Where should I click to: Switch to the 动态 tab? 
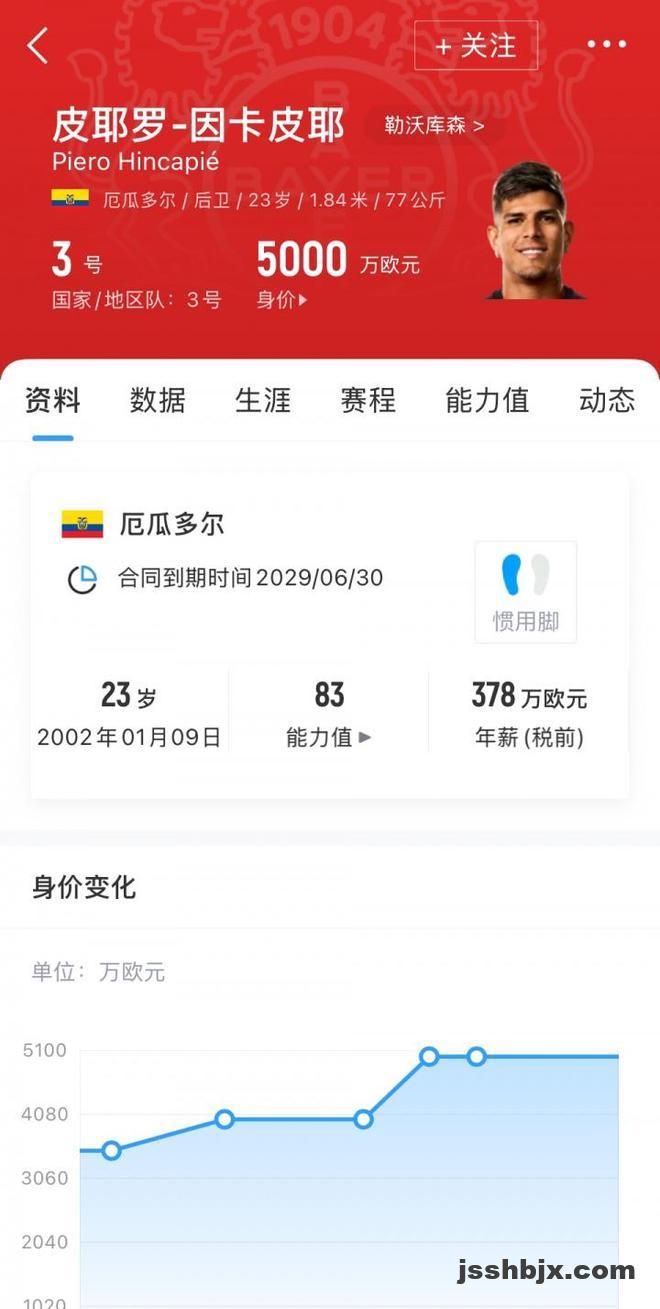(x=607, y=401)
